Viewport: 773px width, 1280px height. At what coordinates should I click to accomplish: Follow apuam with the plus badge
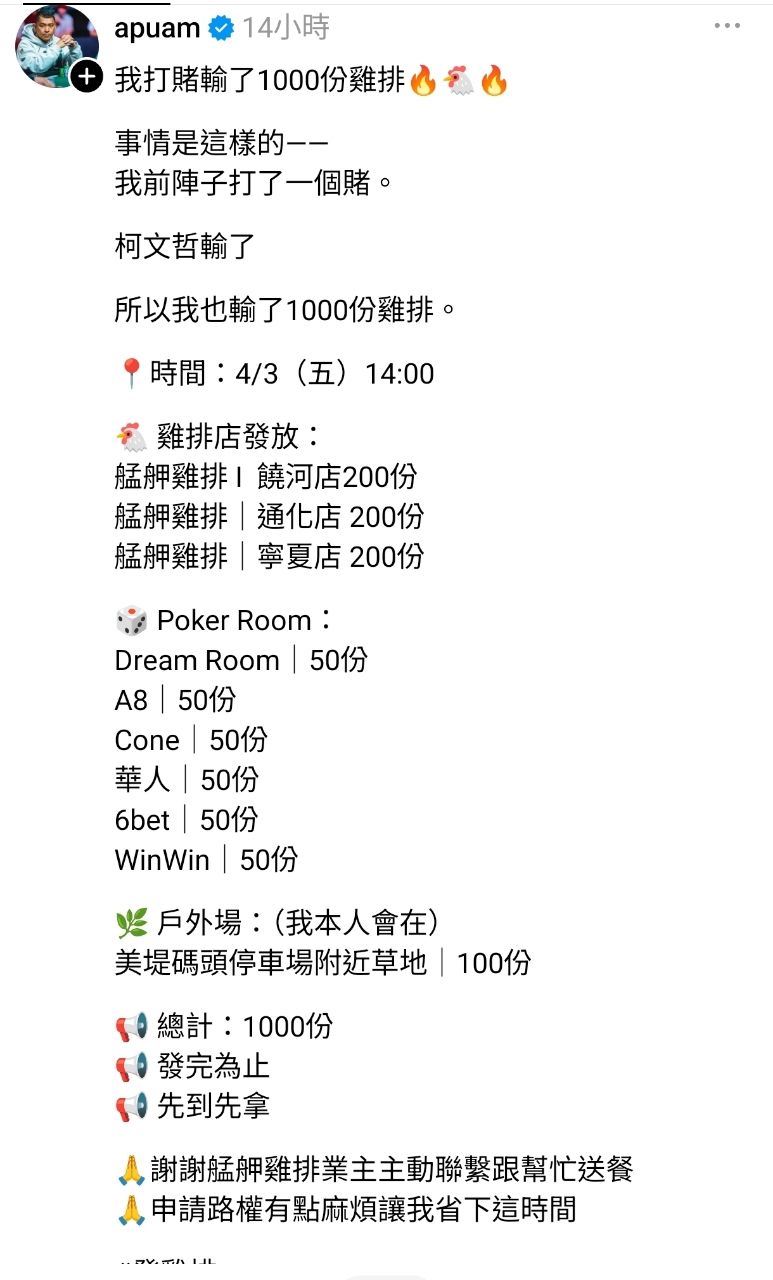tap(87, 77)
